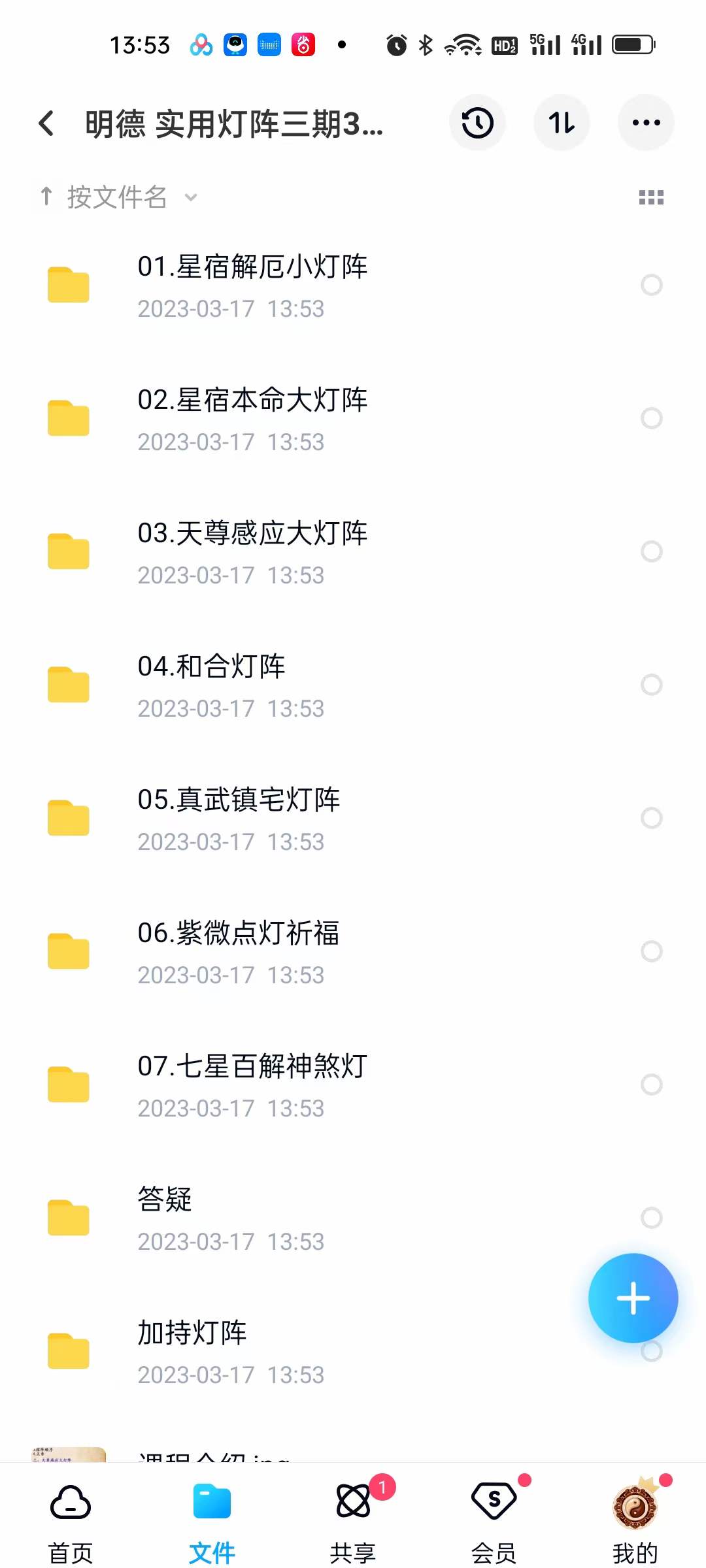Open the three-dot overflow menu
Screen dimensions: 706x1568
646,123
